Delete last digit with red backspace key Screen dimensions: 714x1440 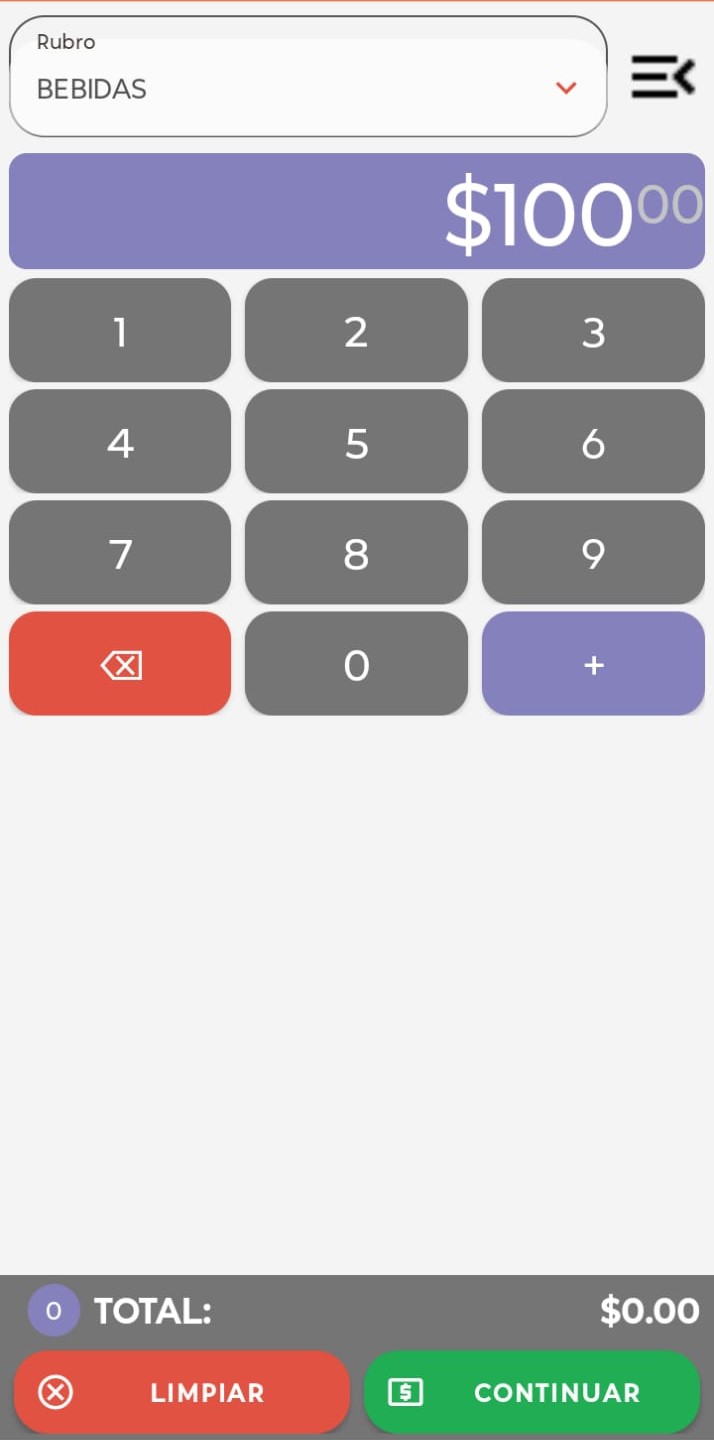pyautogui.click(x=120, y=664)
